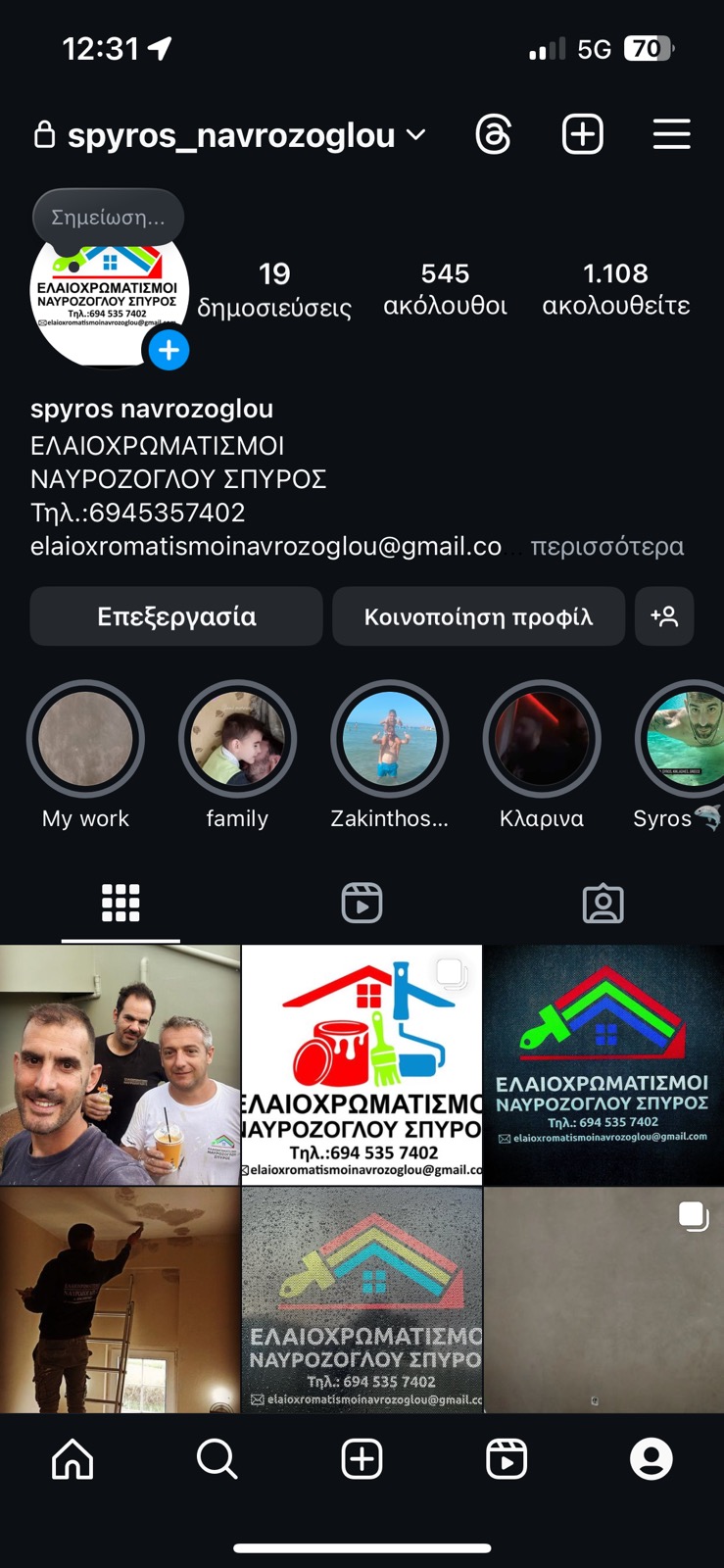Open the search tab in the bottom bar
Screen dimensions: 724x1568
[217, 1458]
